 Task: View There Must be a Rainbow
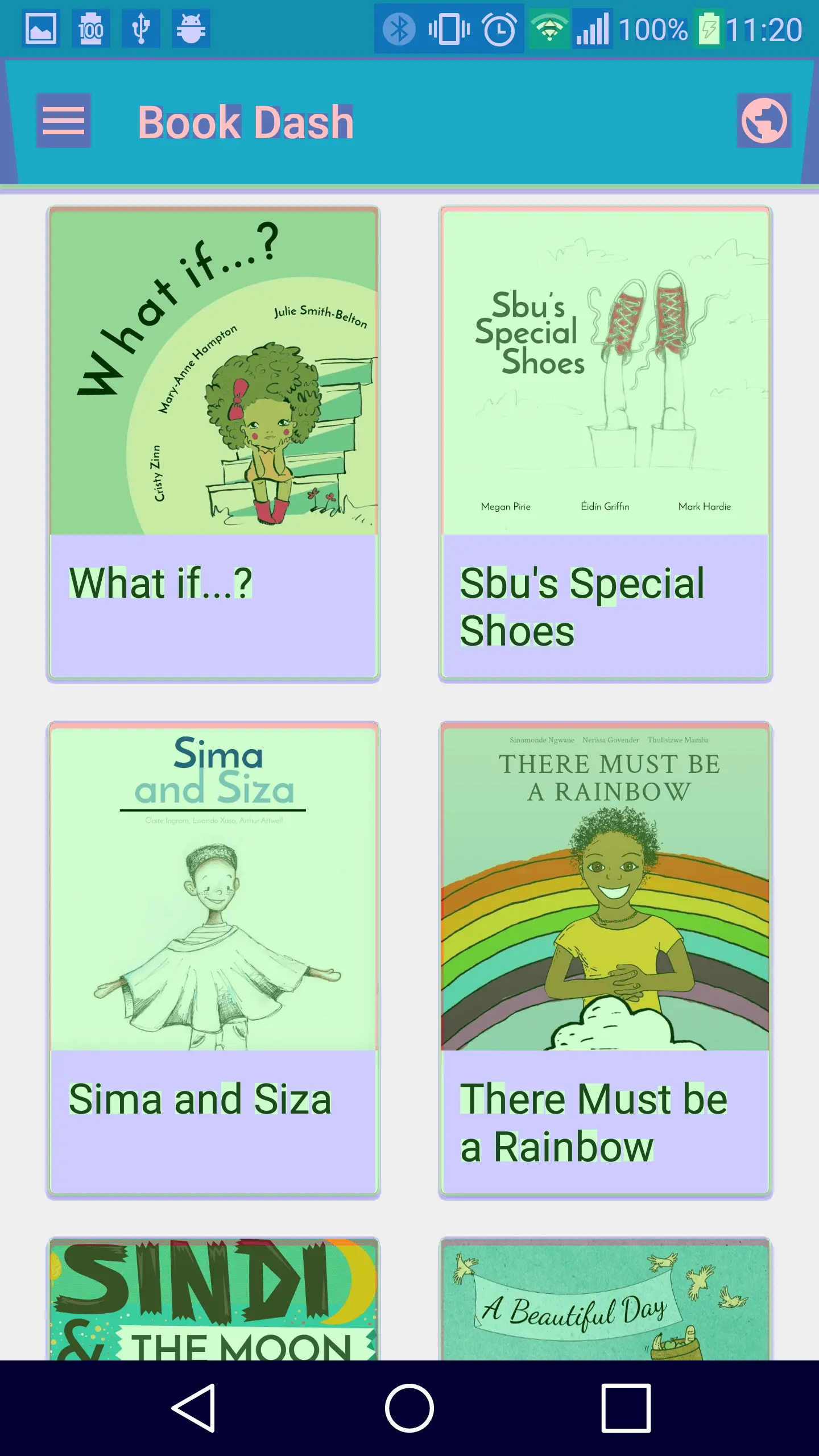point(605,960)
